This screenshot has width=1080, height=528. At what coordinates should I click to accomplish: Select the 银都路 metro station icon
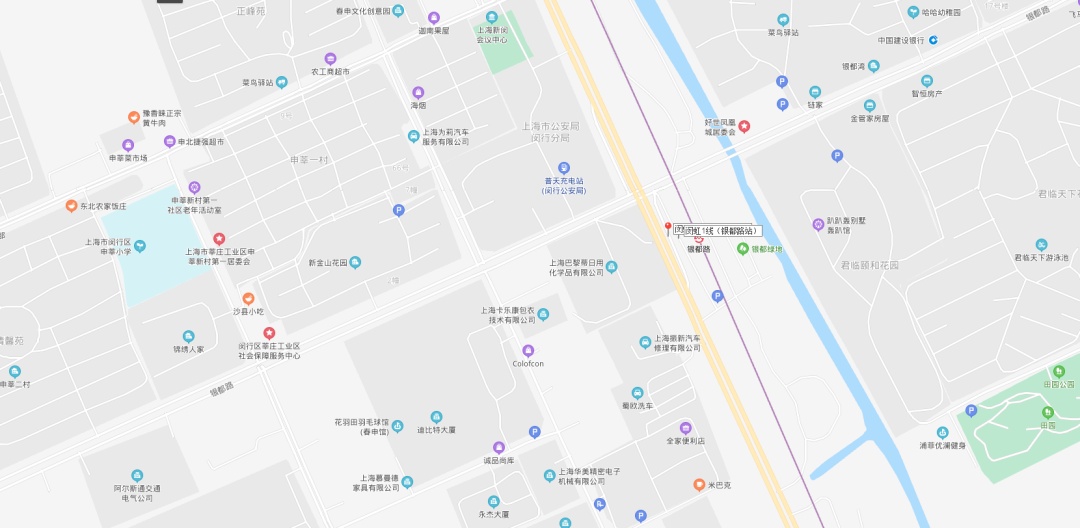(698, 240)
